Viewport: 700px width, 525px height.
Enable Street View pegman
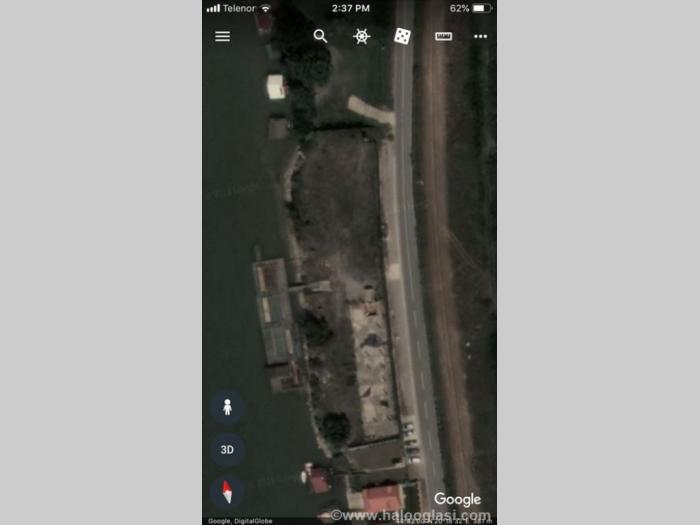click(227, 407)
